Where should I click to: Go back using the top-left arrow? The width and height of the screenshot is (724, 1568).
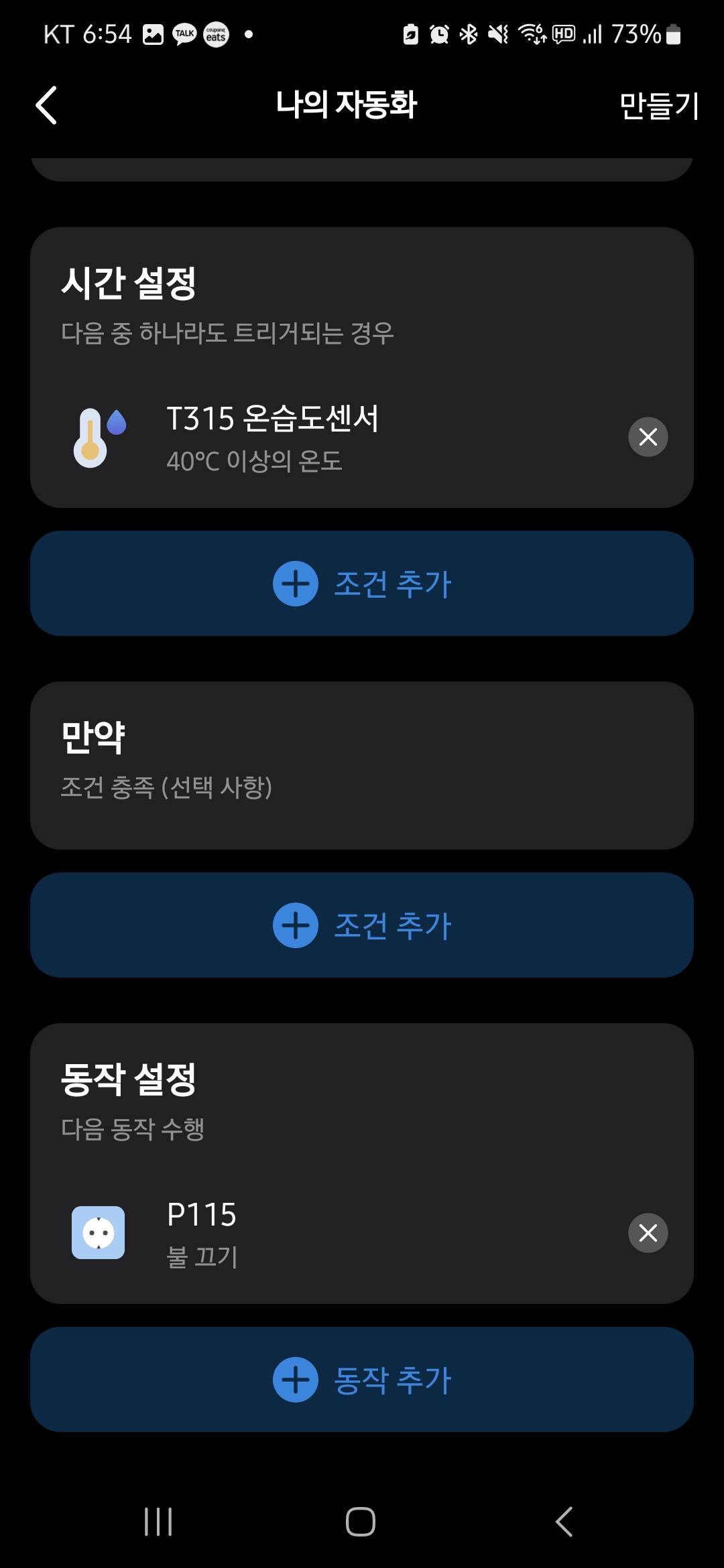point(46,105)
